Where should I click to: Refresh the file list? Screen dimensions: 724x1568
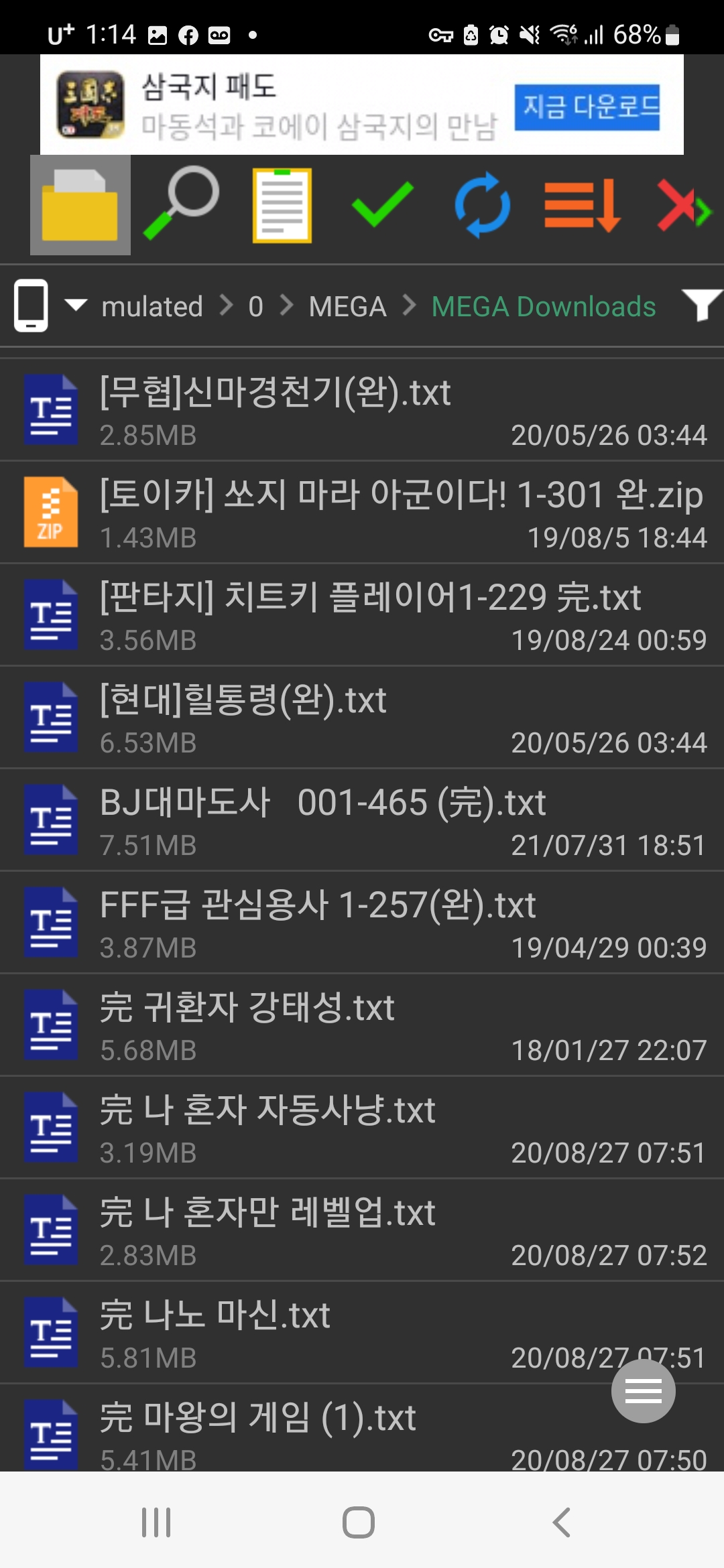[x=483, y=205]
